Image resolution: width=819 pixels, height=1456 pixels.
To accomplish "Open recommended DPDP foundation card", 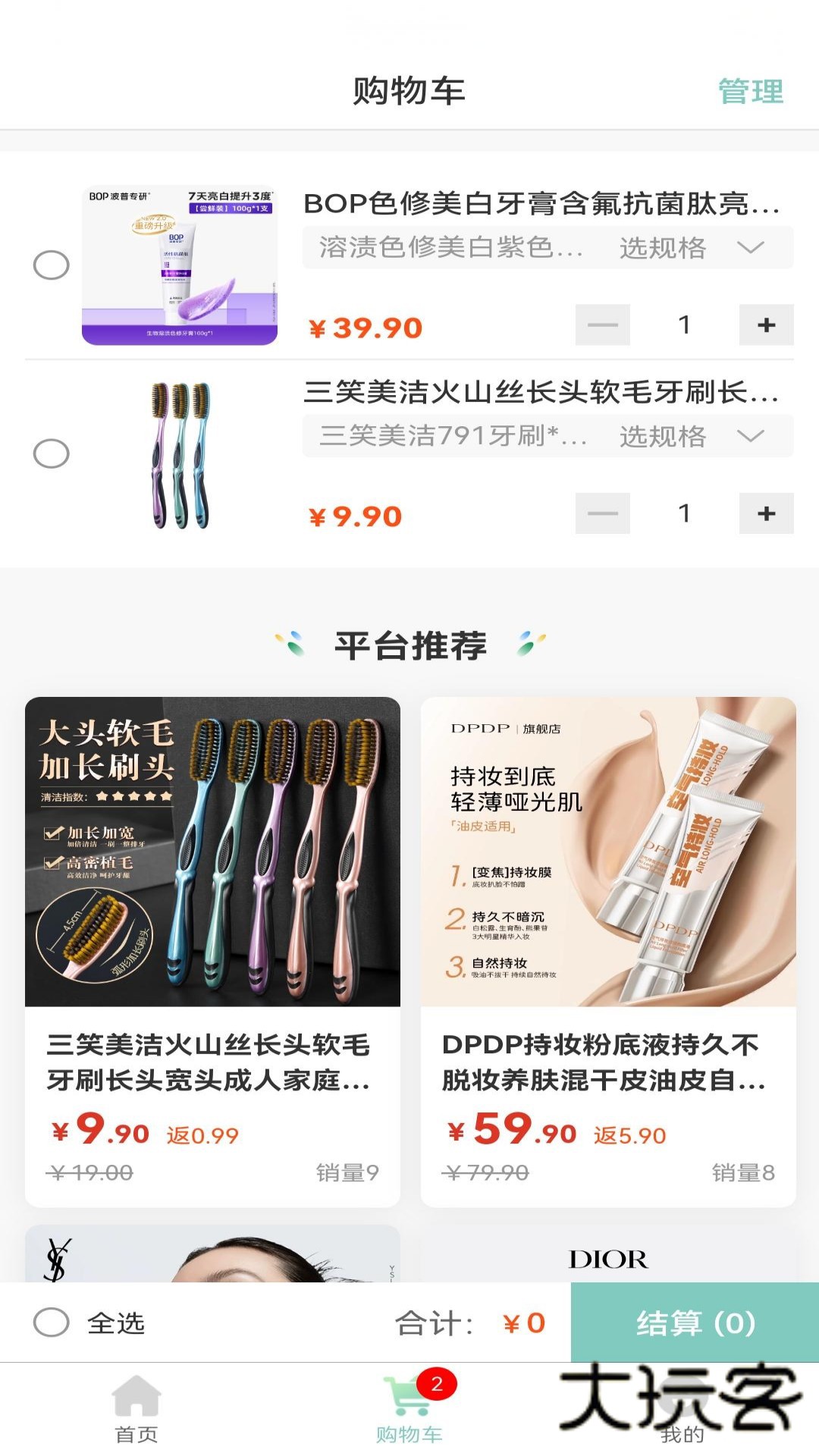I will (x=608, y=952).
